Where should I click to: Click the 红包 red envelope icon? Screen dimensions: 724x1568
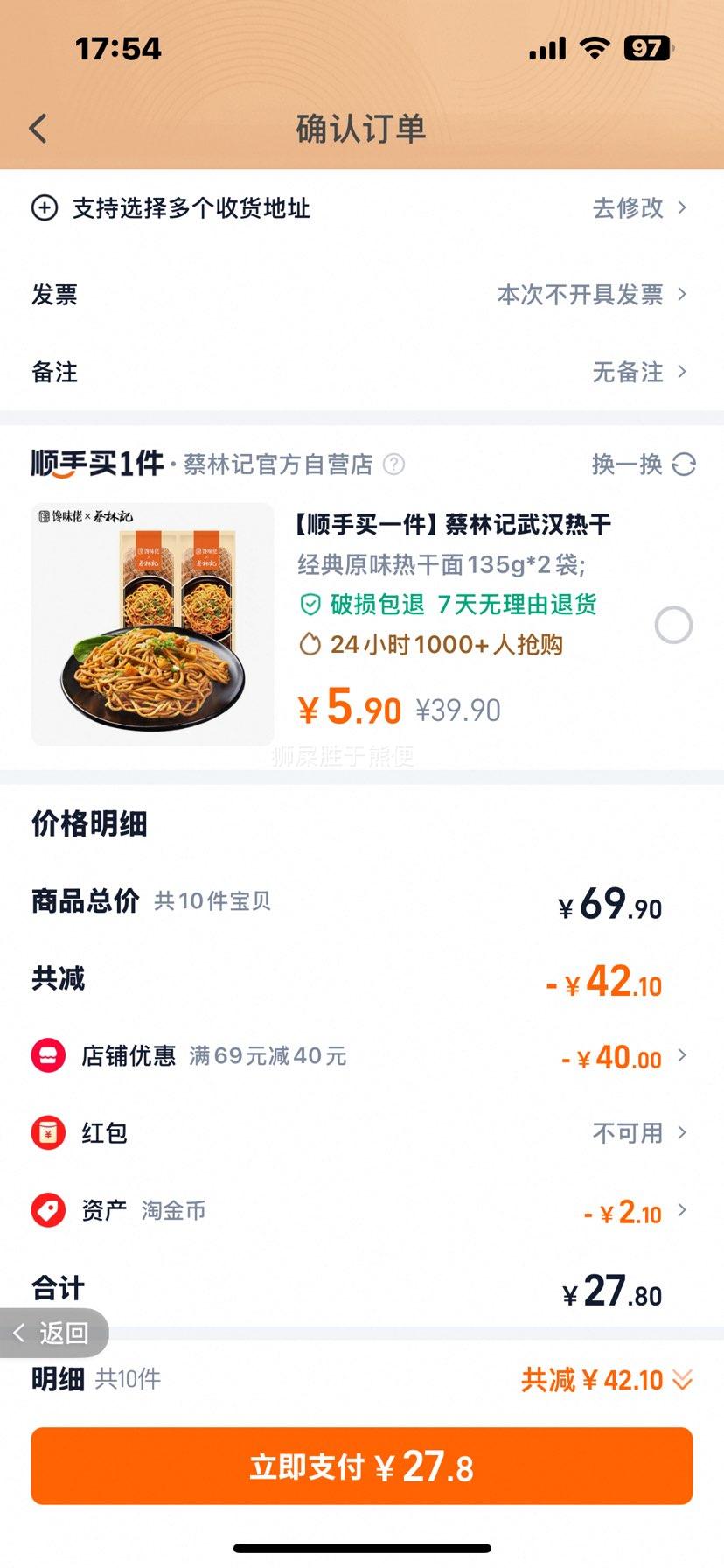point(48,1132)
